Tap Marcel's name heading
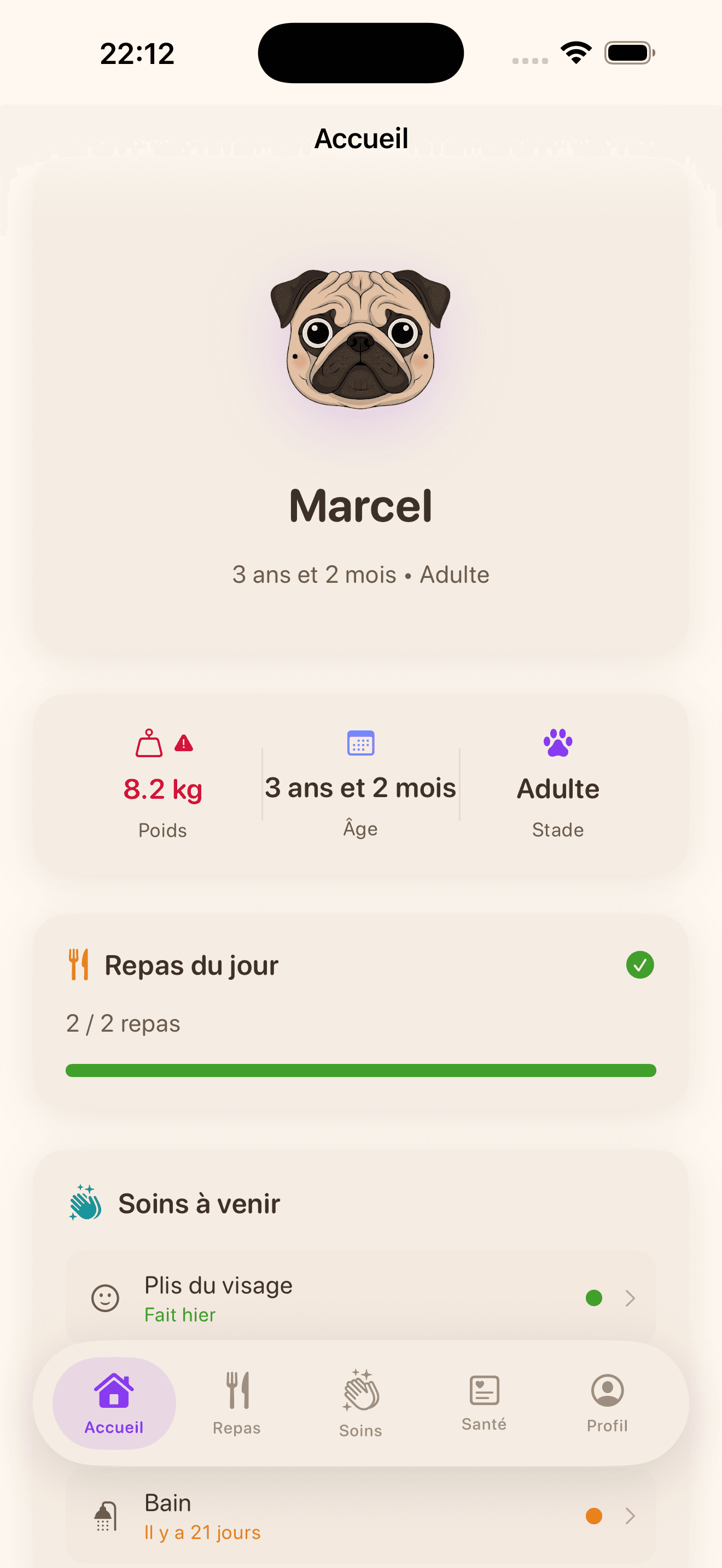 pos(360,505)
